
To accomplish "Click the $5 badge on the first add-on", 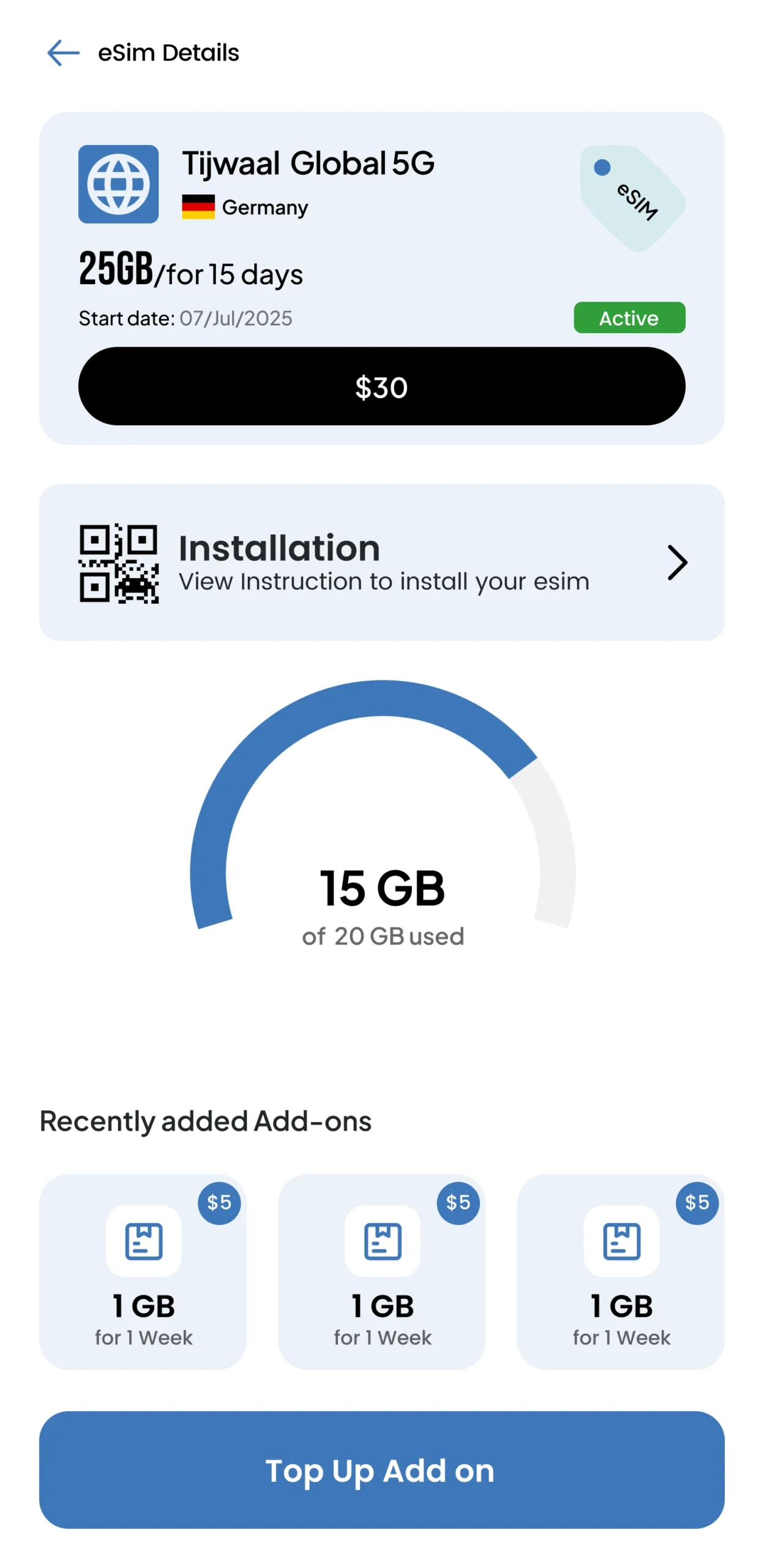I will click(219, 1202).
